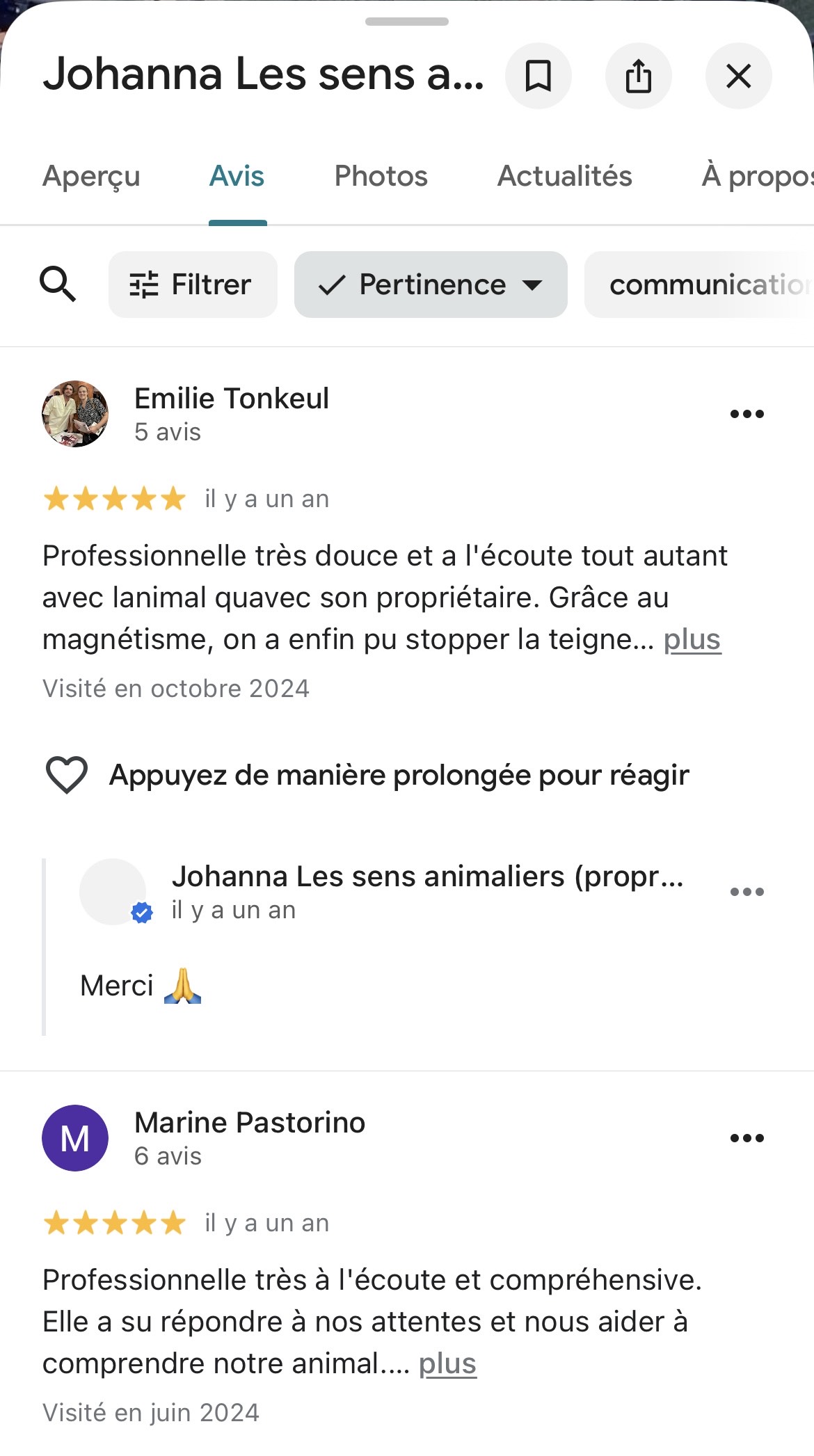Share Johanna Les sens animaliers listing
The height and width of the screenshot is (1456, 814).
[x=638, y=76]
